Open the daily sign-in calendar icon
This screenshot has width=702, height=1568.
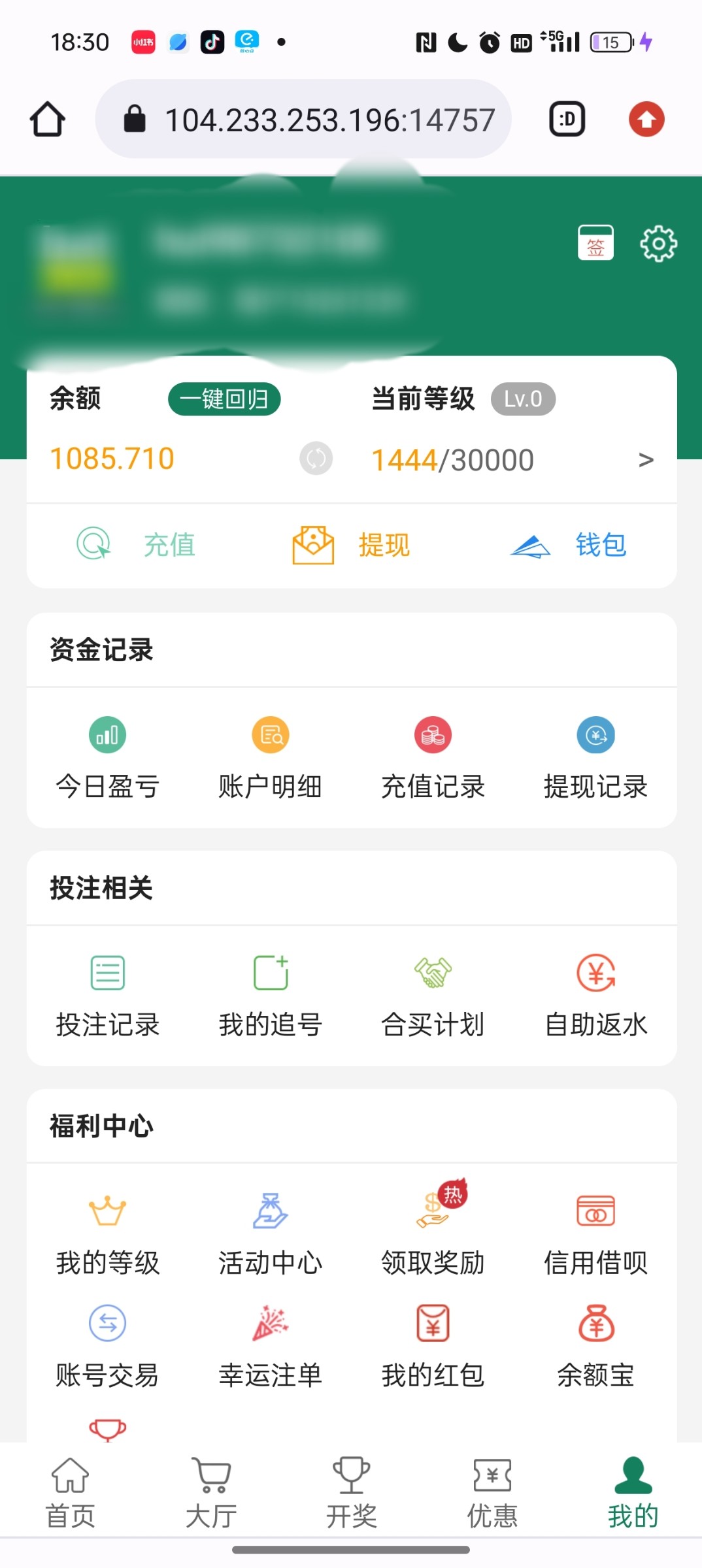point(595,243)
